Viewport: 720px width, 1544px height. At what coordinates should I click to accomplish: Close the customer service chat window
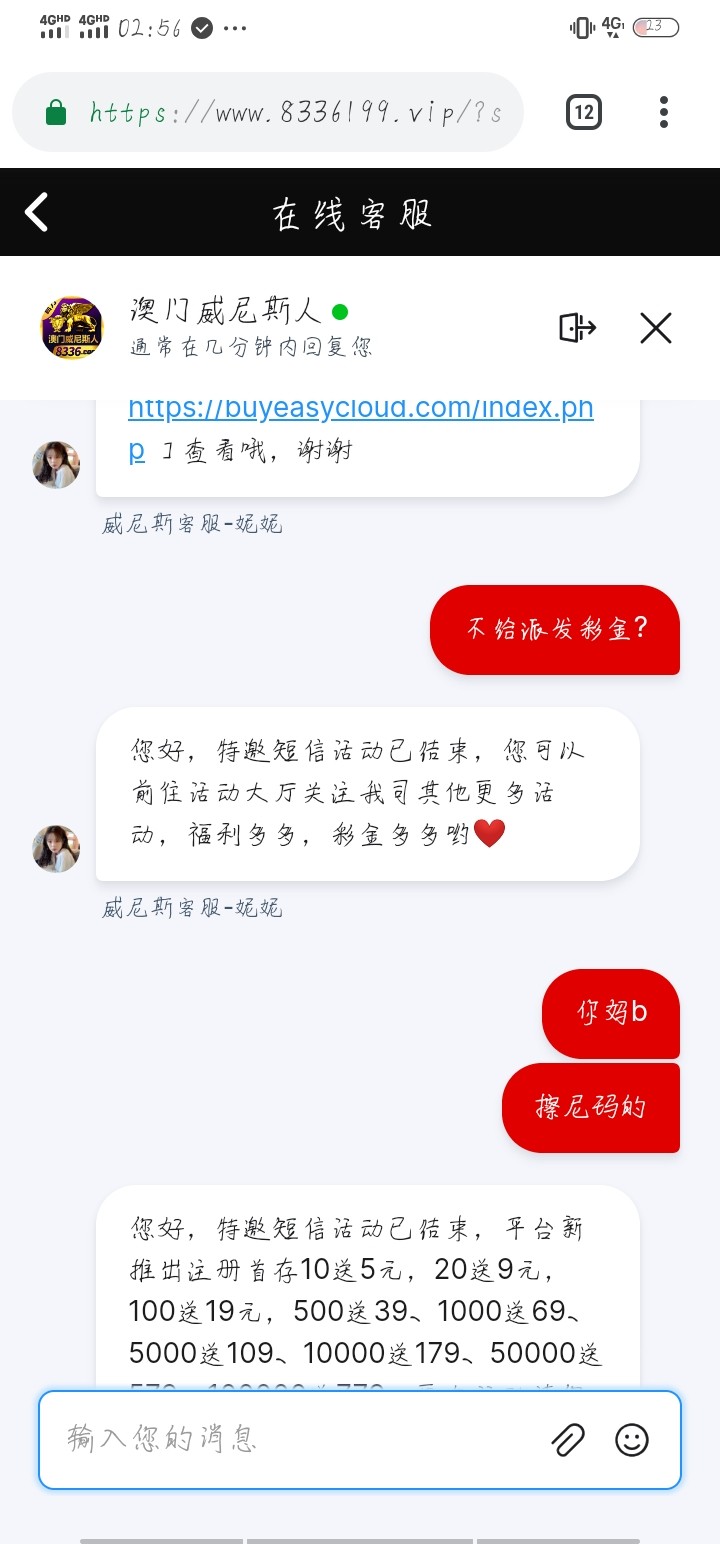pyautogui.click(x=656, y=328)
